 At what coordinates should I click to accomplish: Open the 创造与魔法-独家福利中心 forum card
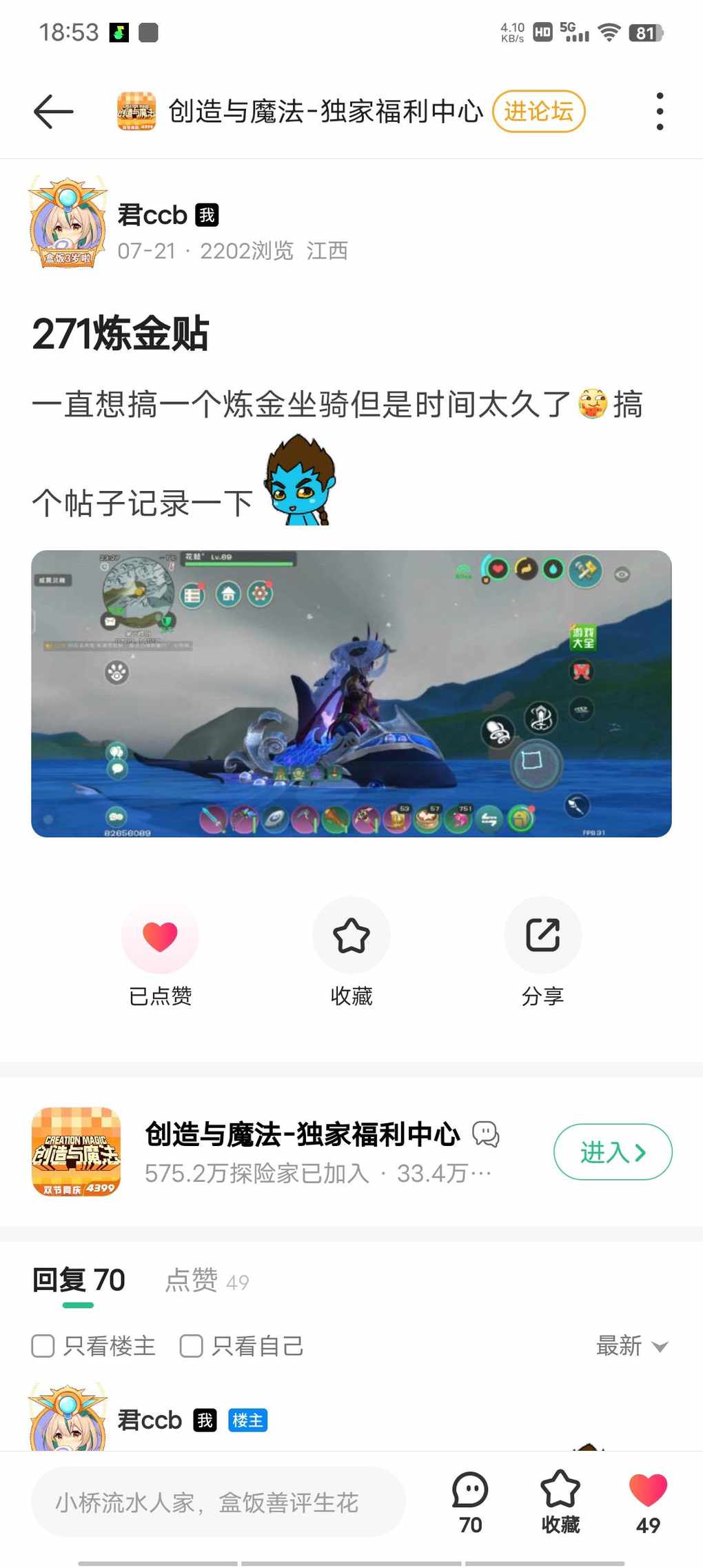303,1152
